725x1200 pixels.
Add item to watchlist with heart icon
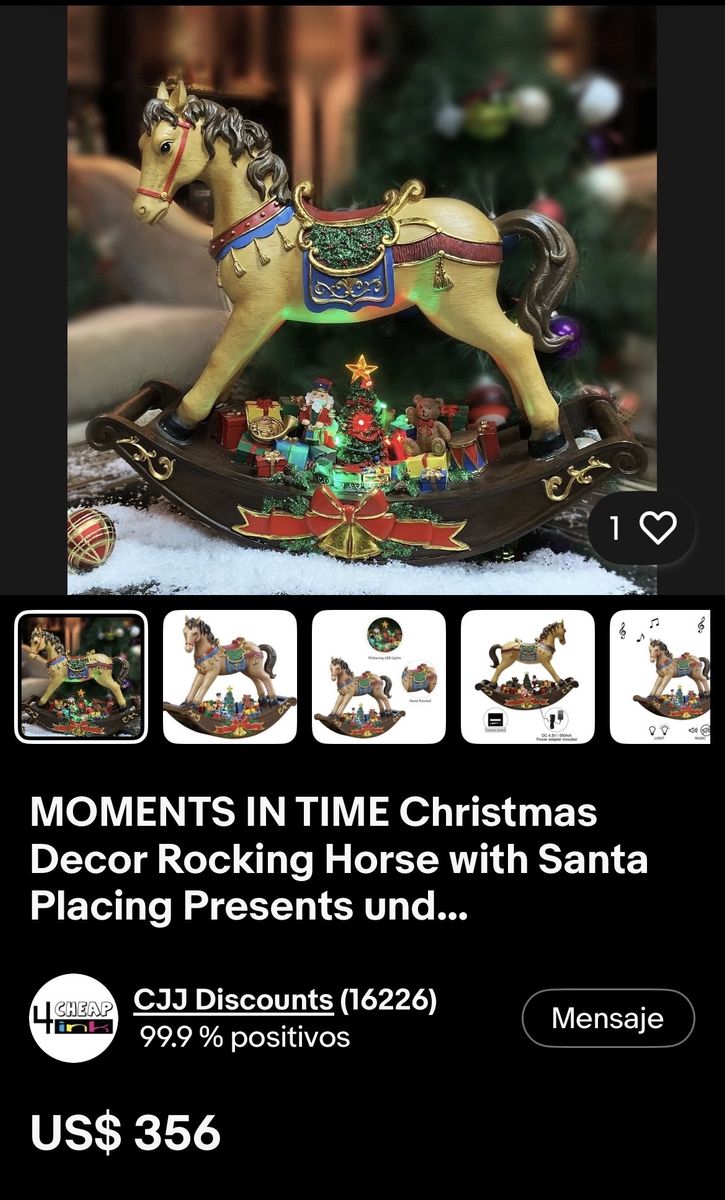[x=642, y=527]
